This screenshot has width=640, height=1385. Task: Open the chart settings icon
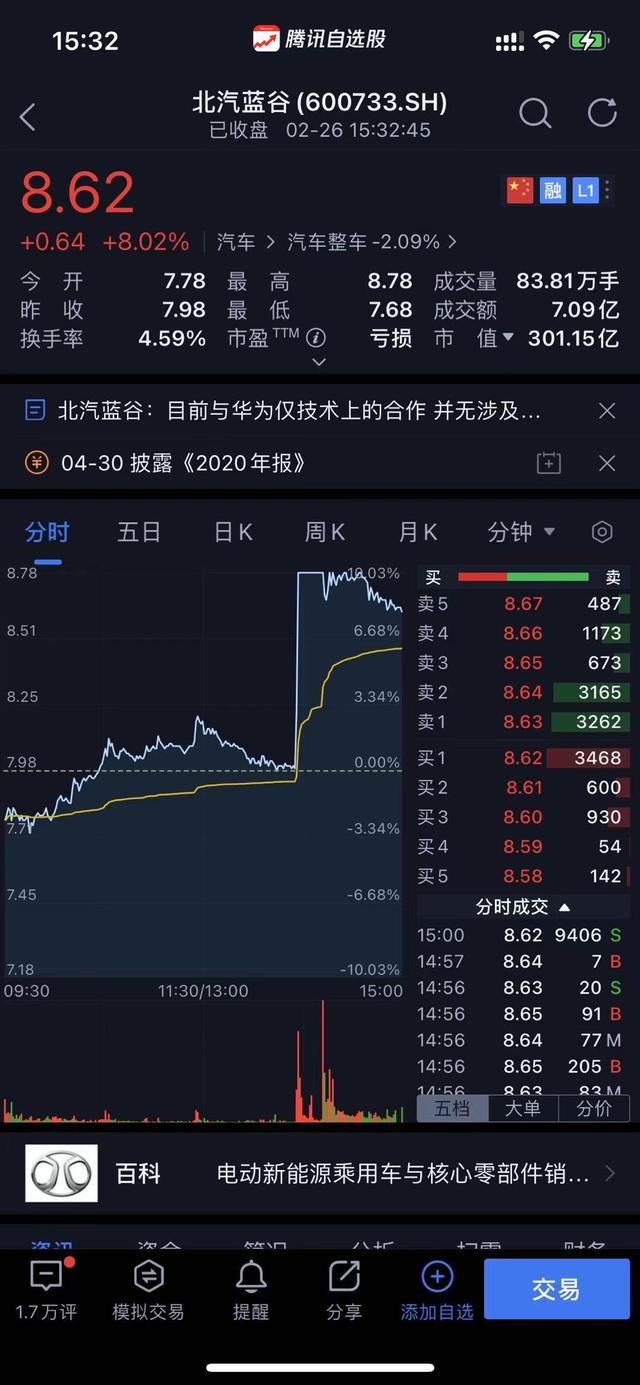(602, 532)
